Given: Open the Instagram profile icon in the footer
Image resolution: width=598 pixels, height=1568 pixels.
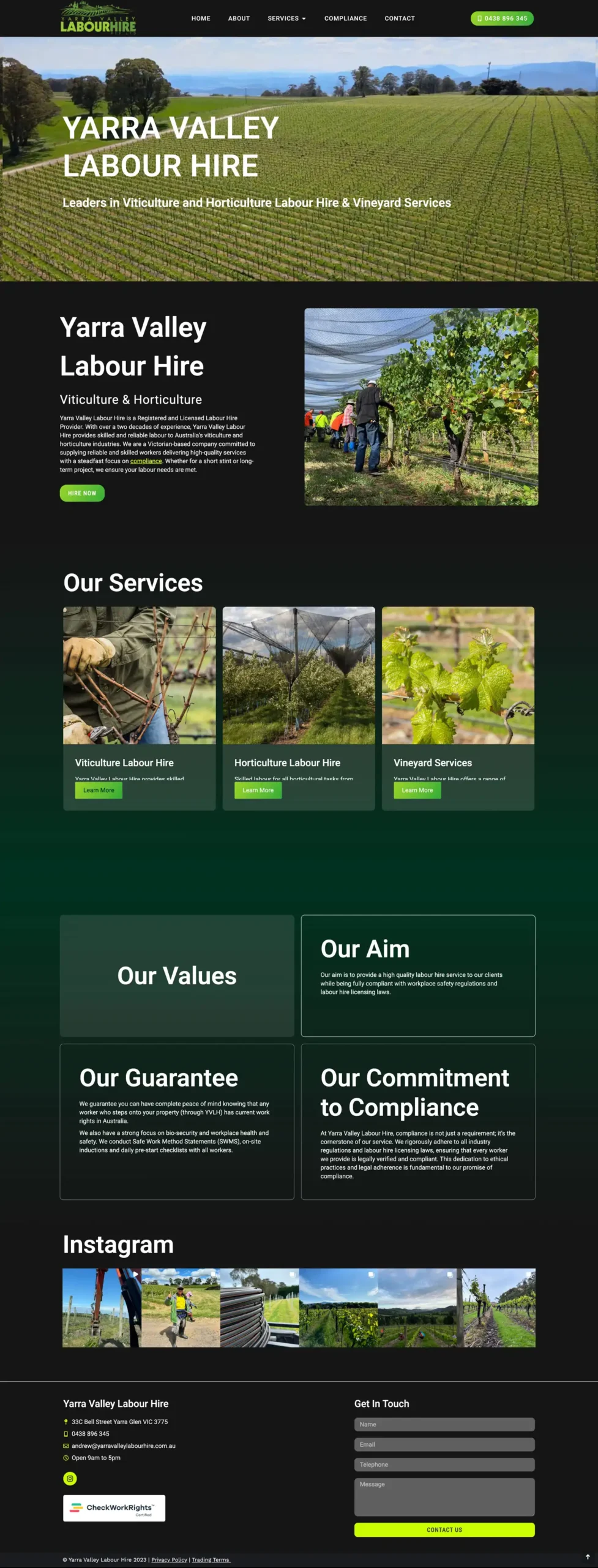Looking at the screenshot, I should click(70, 1478).
